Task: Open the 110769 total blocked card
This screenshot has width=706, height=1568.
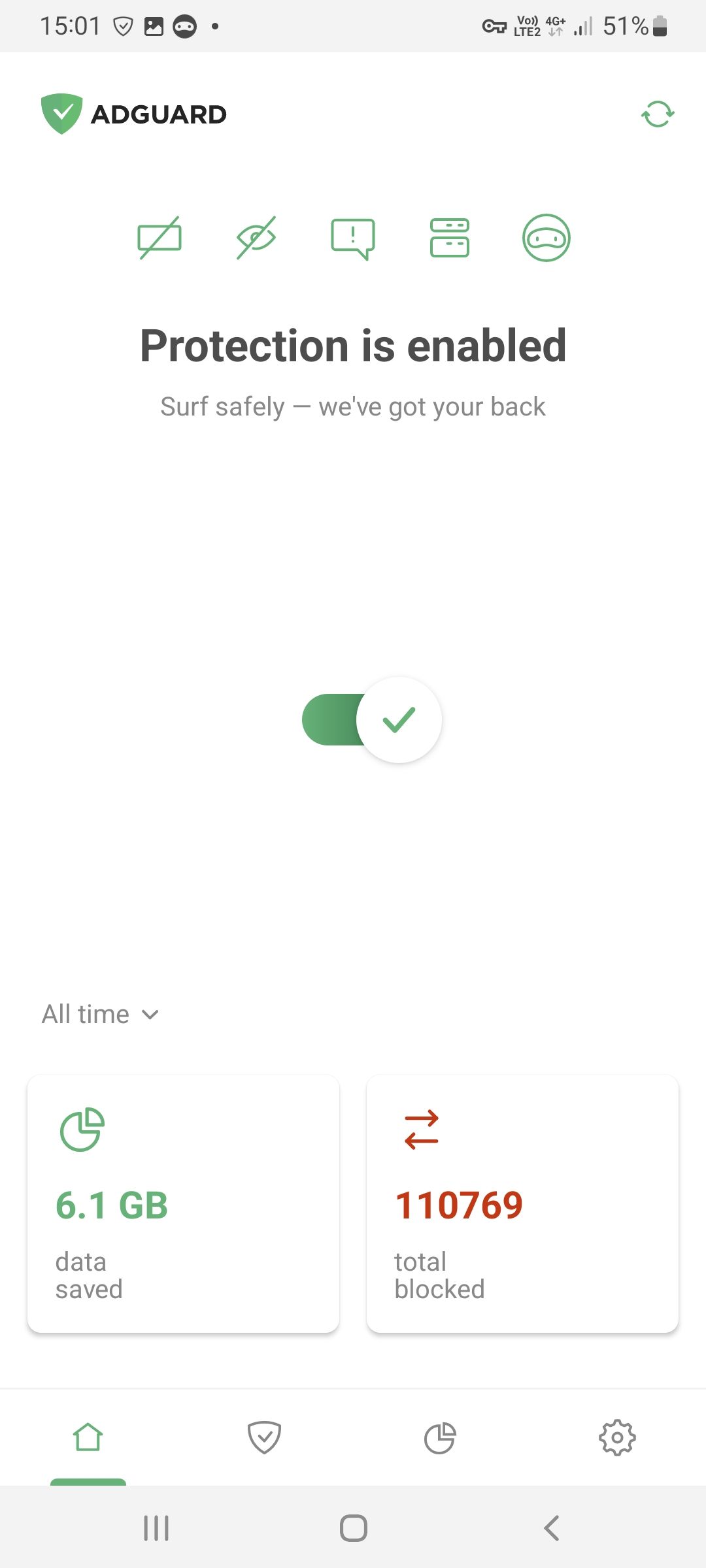Action: coord(522,1203)
